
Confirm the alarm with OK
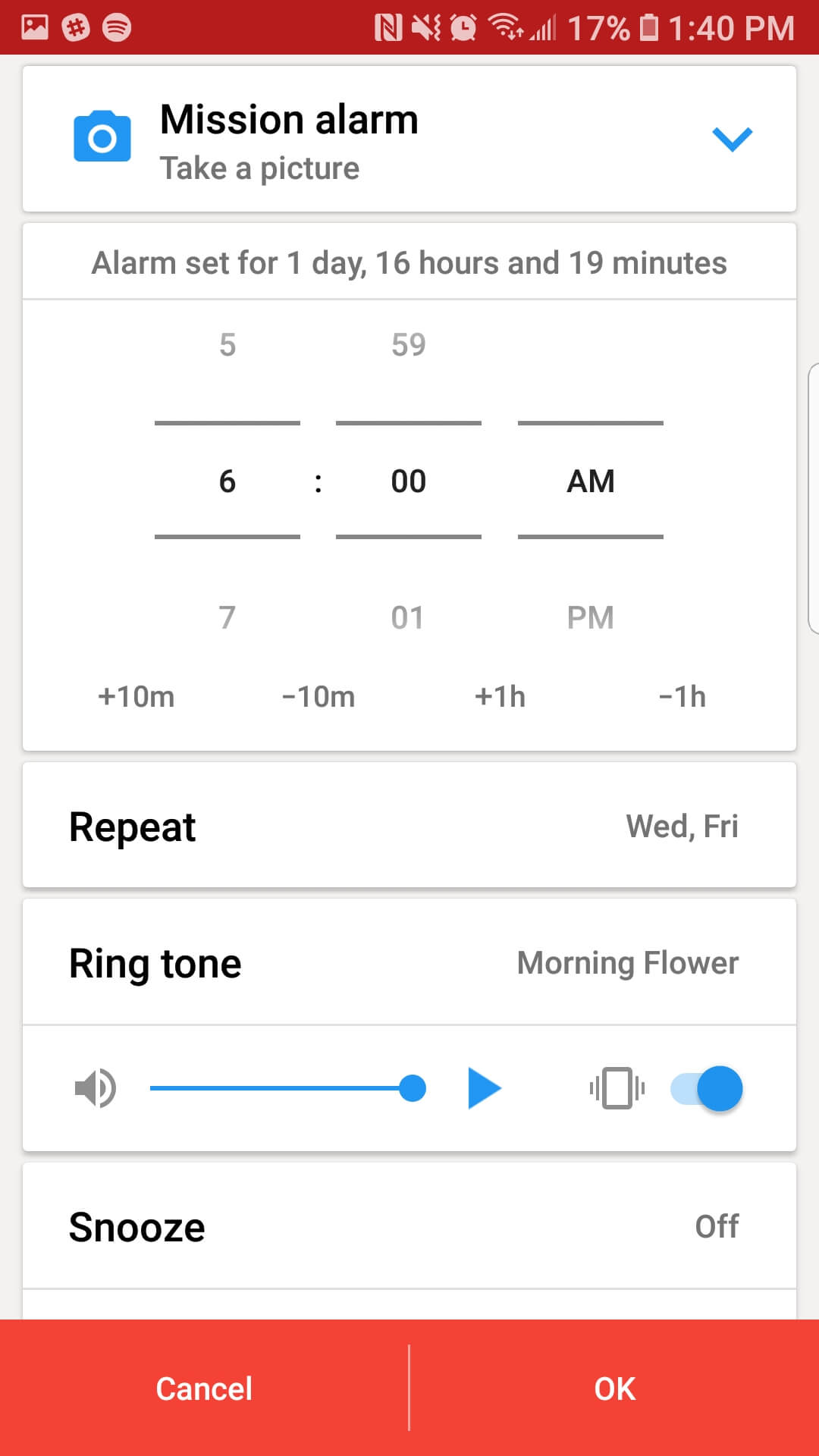click(x=615, y=1388)
